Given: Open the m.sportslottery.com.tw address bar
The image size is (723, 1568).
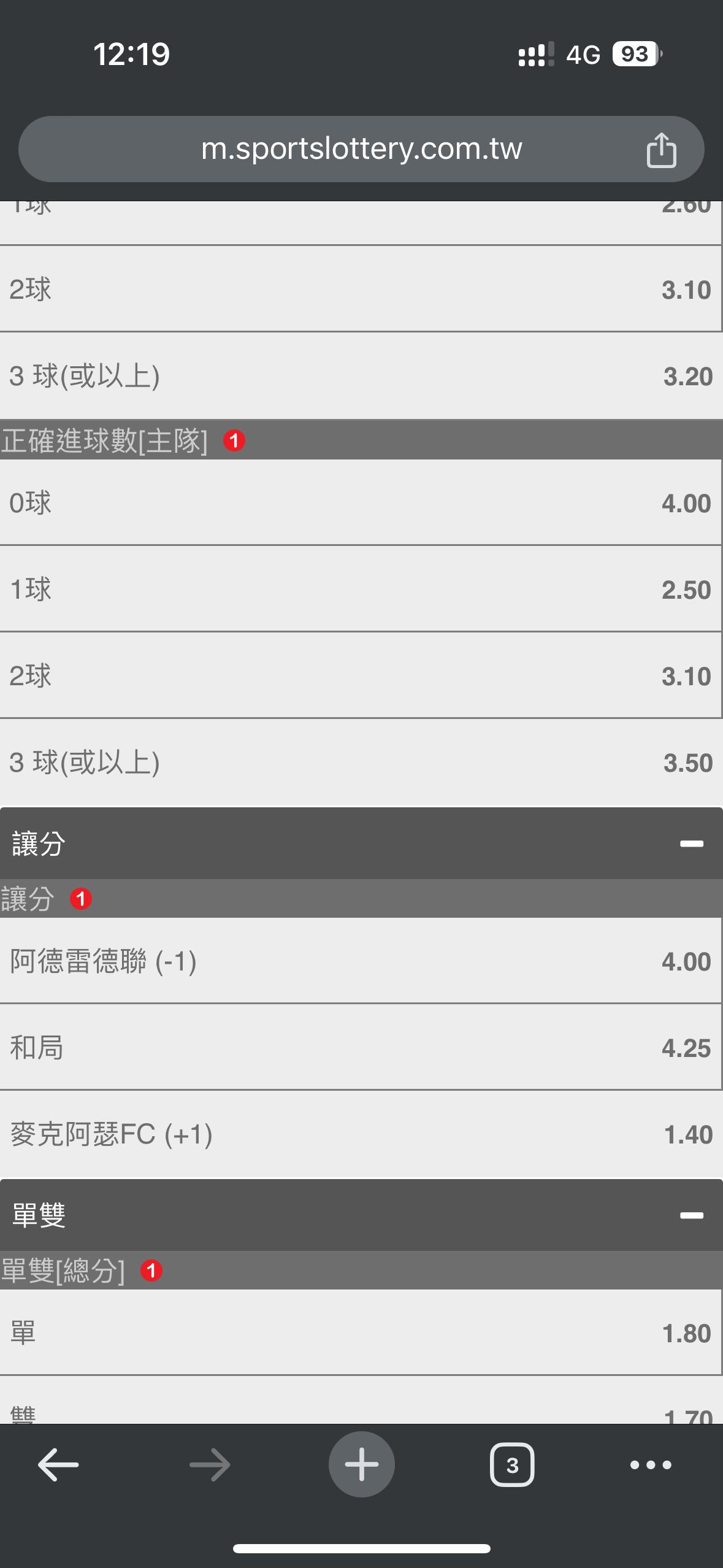Looking at the screenshot, I should click(361, 149).
